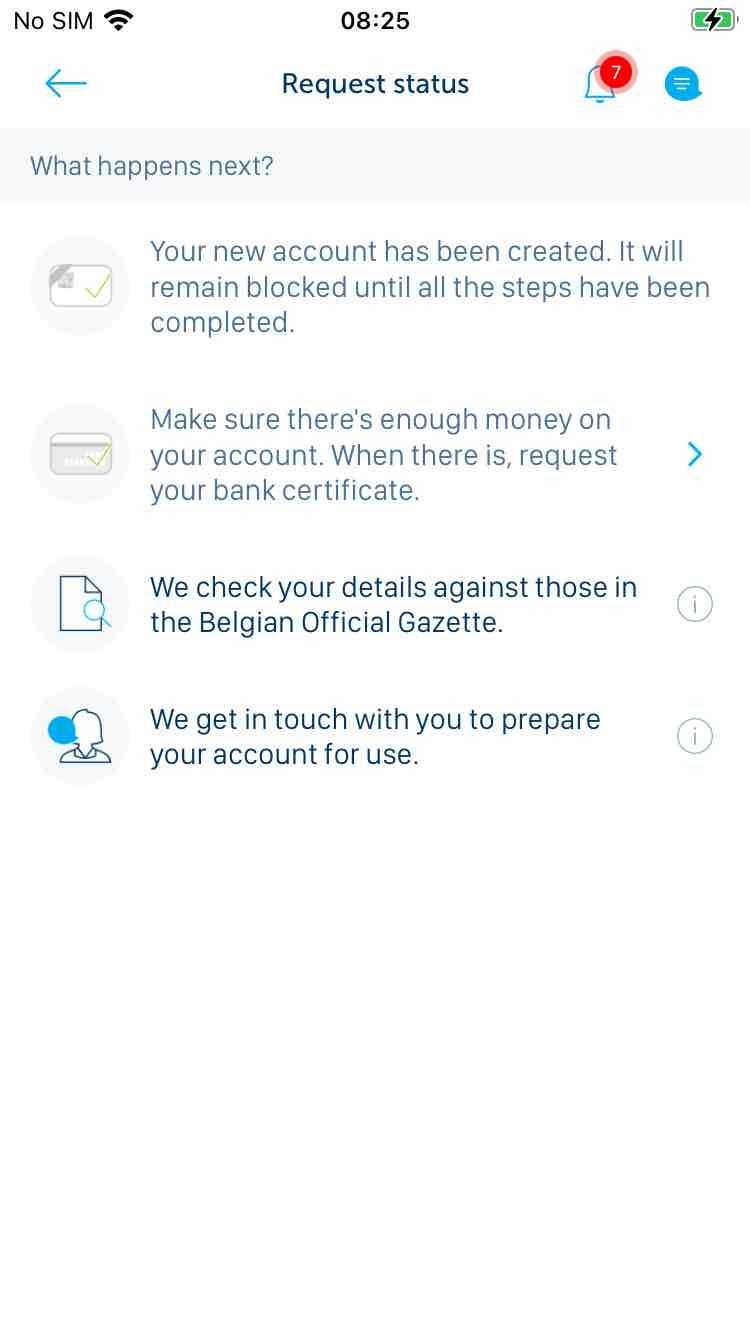The height and width of the screenshot is (1334, 750).
Task: Open the chat assistant icon
Action: [683, 84]
